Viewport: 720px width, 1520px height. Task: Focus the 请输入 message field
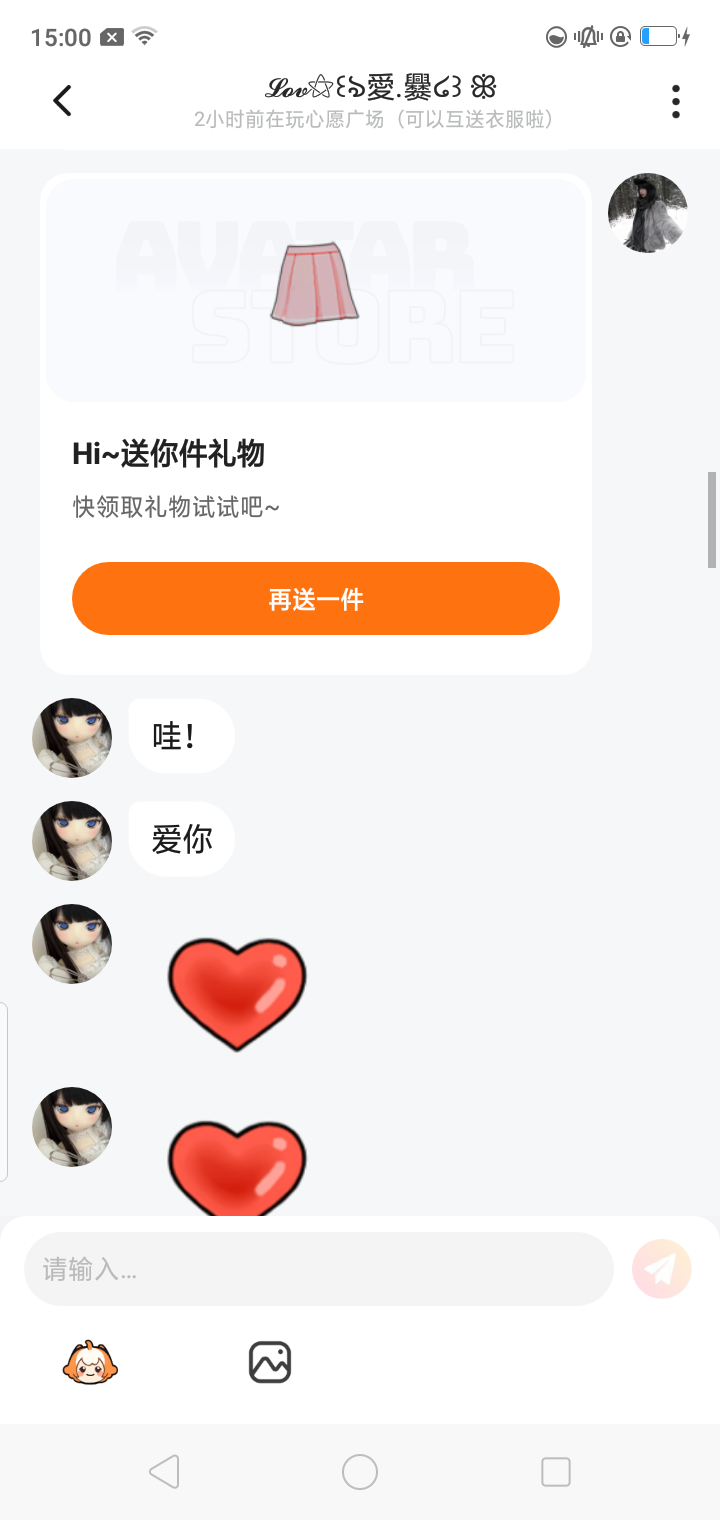pyautogui.click(x=318, y=1269)
